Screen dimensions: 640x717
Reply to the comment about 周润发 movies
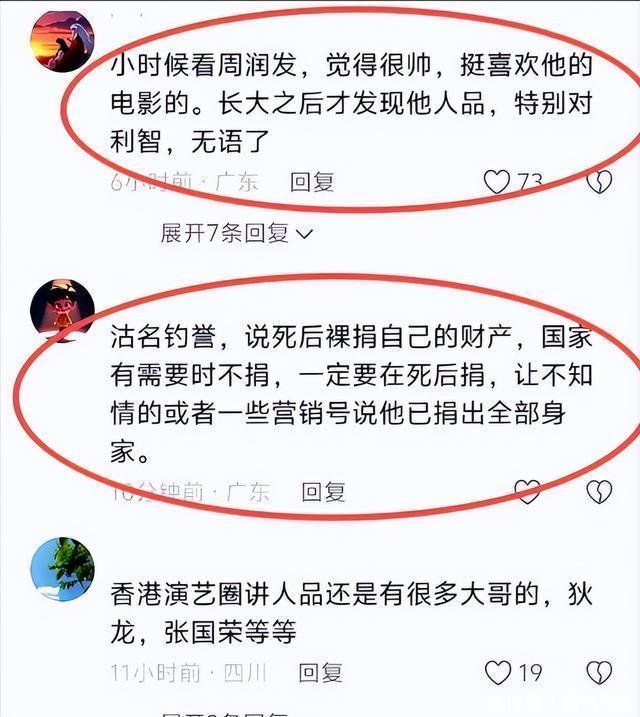click(312, 182)
